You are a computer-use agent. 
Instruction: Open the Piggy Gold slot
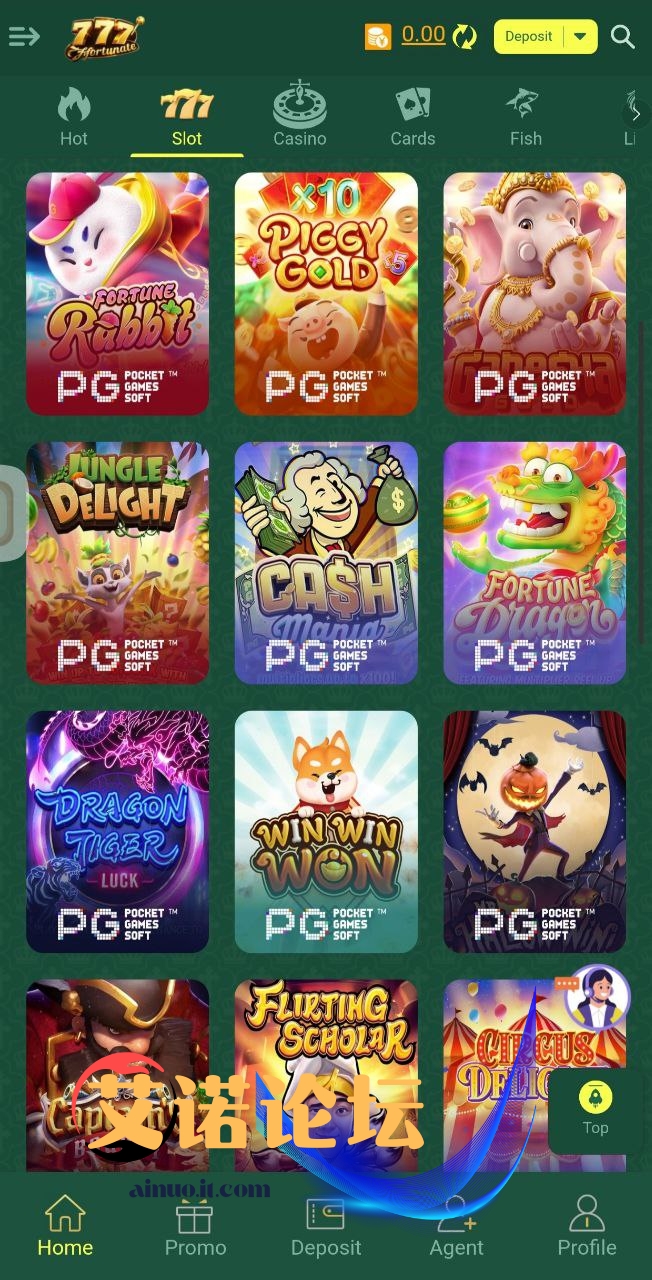pos(326,293)
